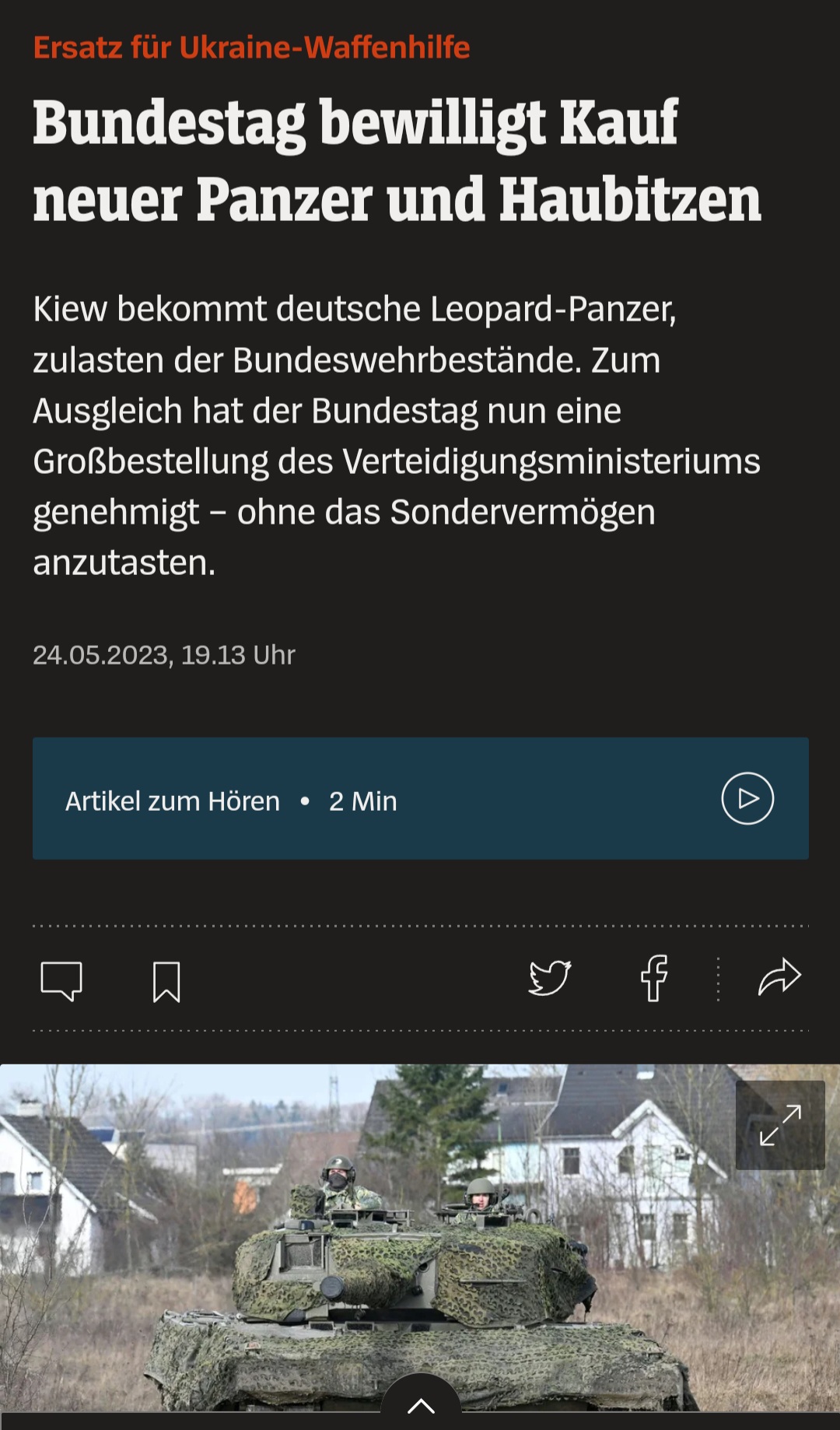840x1430 pixels.
Task: Bookmark this article
Action: (x=166, y=980)
